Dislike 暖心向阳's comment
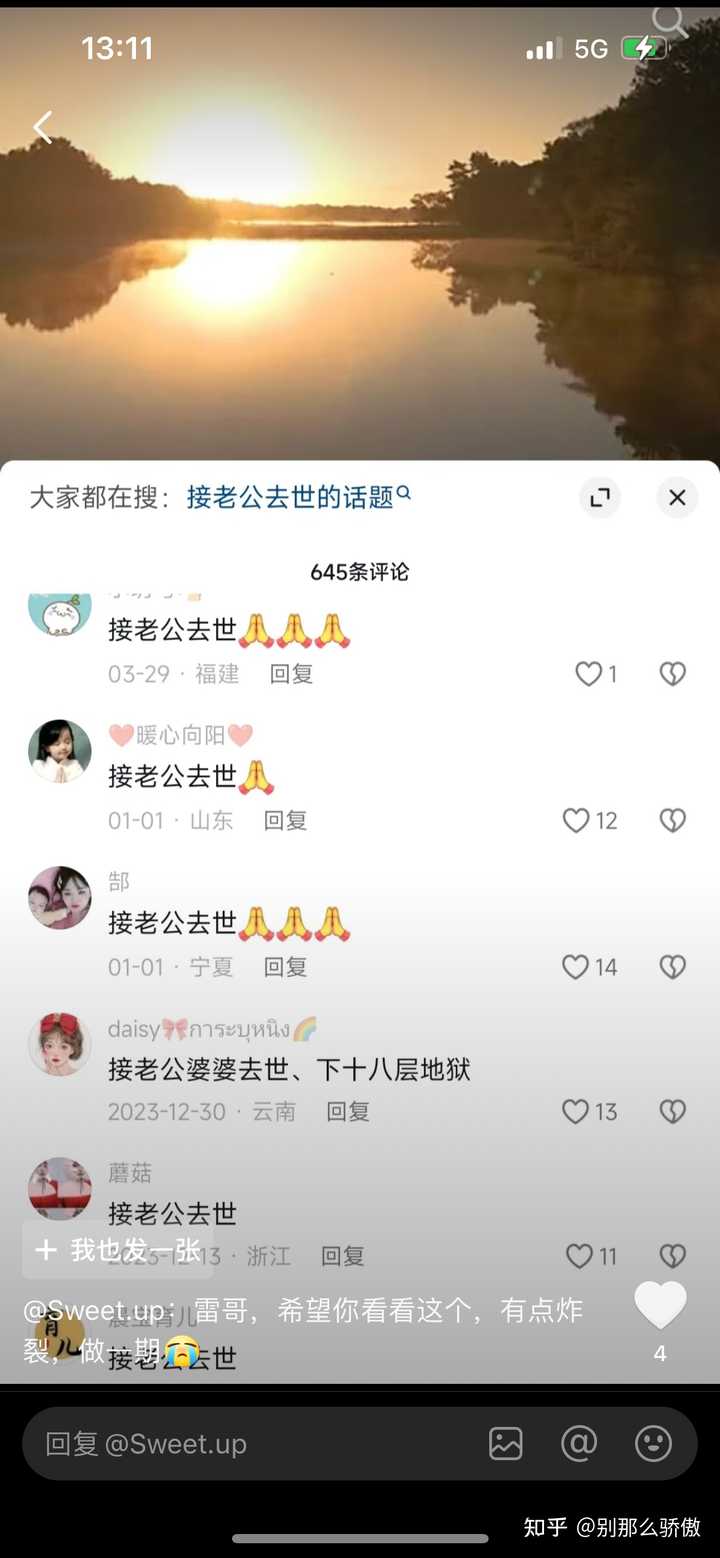The height and width of the screenshot is (1558, 720). [x=672, y=820]
